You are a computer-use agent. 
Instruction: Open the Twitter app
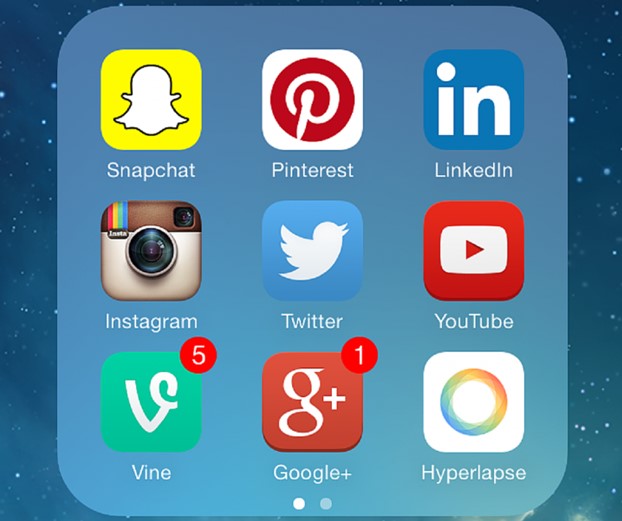tap(312, 251)
